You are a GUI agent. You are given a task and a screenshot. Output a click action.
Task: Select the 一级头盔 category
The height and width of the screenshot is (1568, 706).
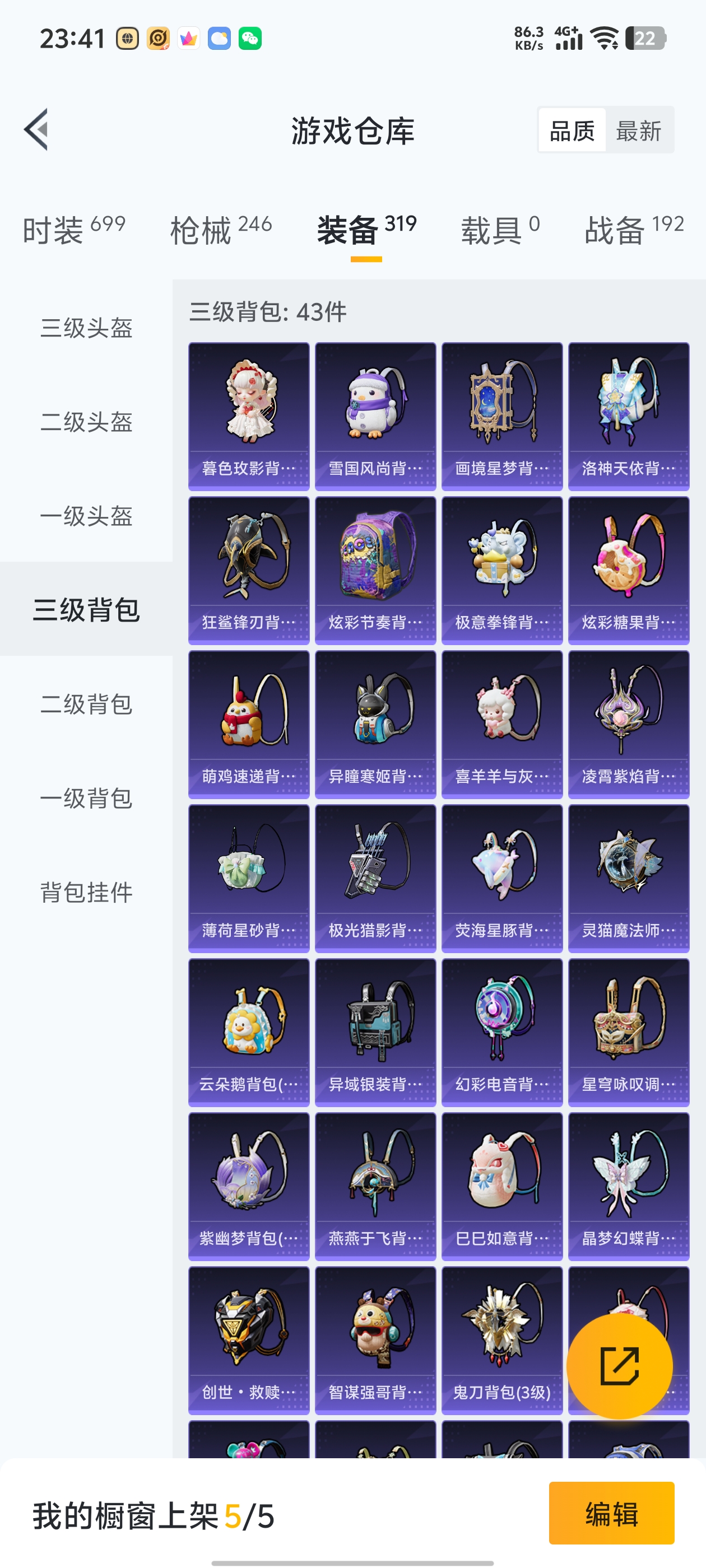coord(86,518)
